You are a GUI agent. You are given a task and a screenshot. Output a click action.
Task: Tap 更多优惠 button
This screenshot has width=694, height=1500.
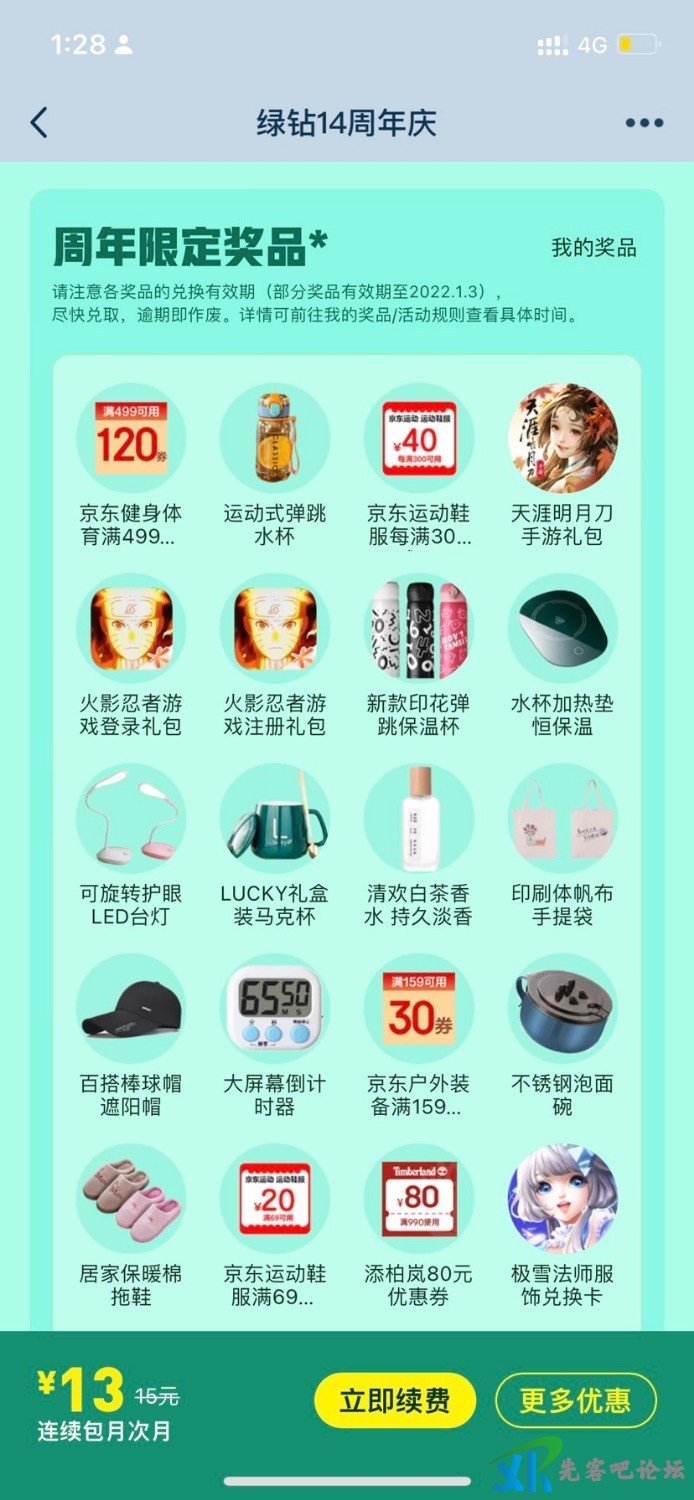tap(575, 1401)
